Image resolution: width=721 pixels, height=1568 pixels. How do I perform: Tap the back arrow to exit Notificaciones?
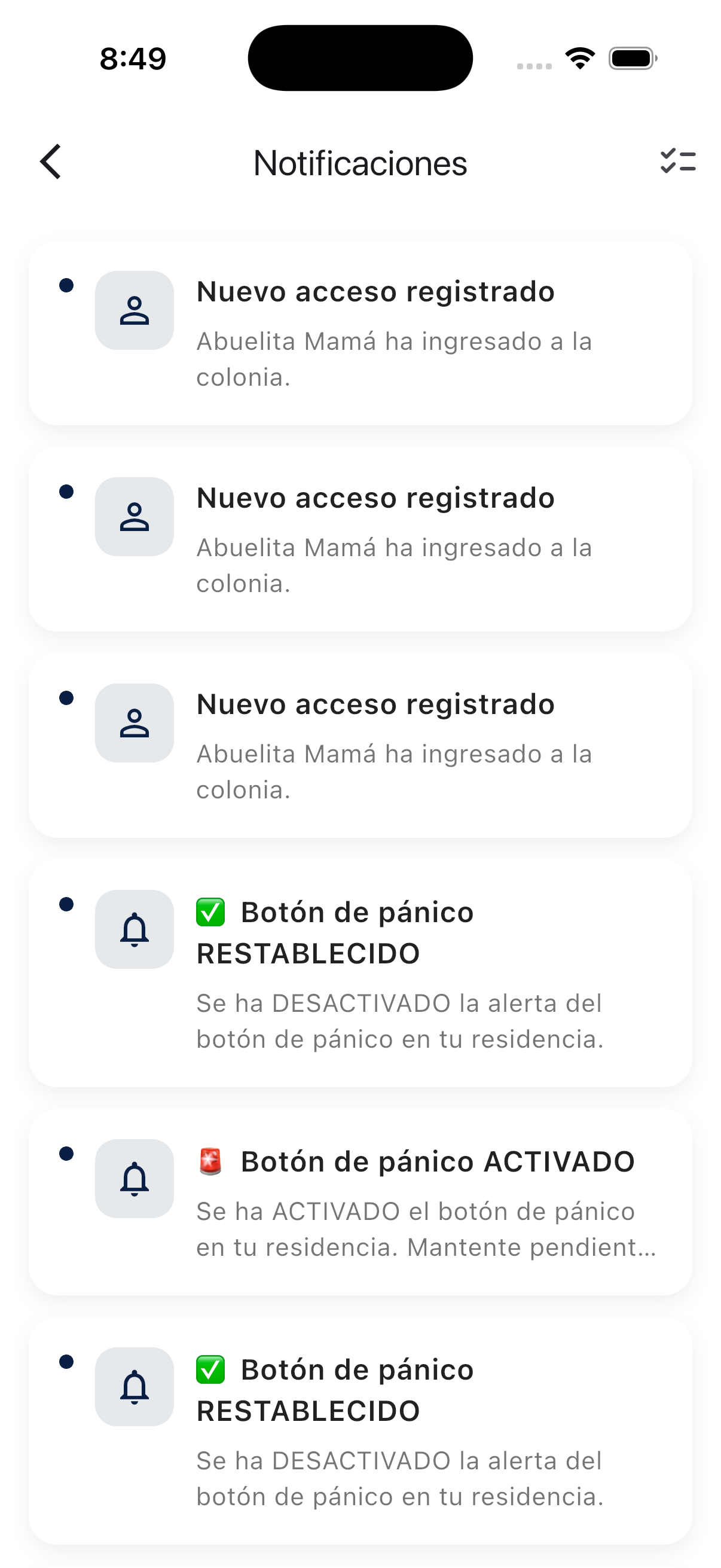[x=50, y=163]
